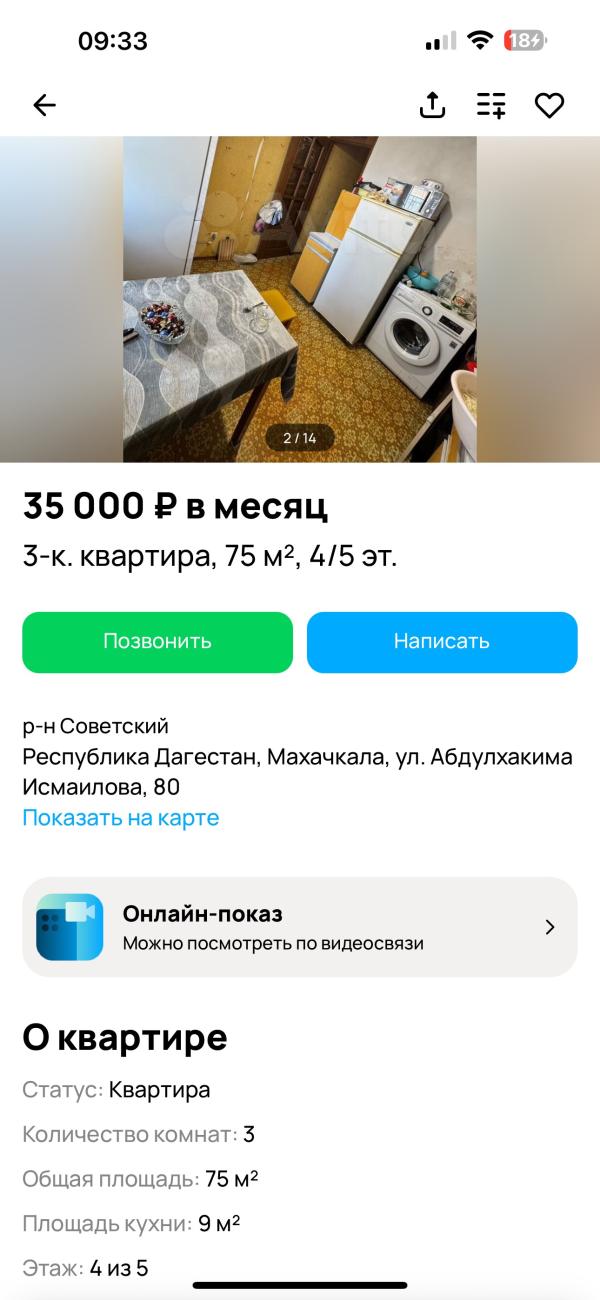The width and height of the screenshot is (600, 1300).
Task: Open the apartment photo gallery
Action: point(300,298)
